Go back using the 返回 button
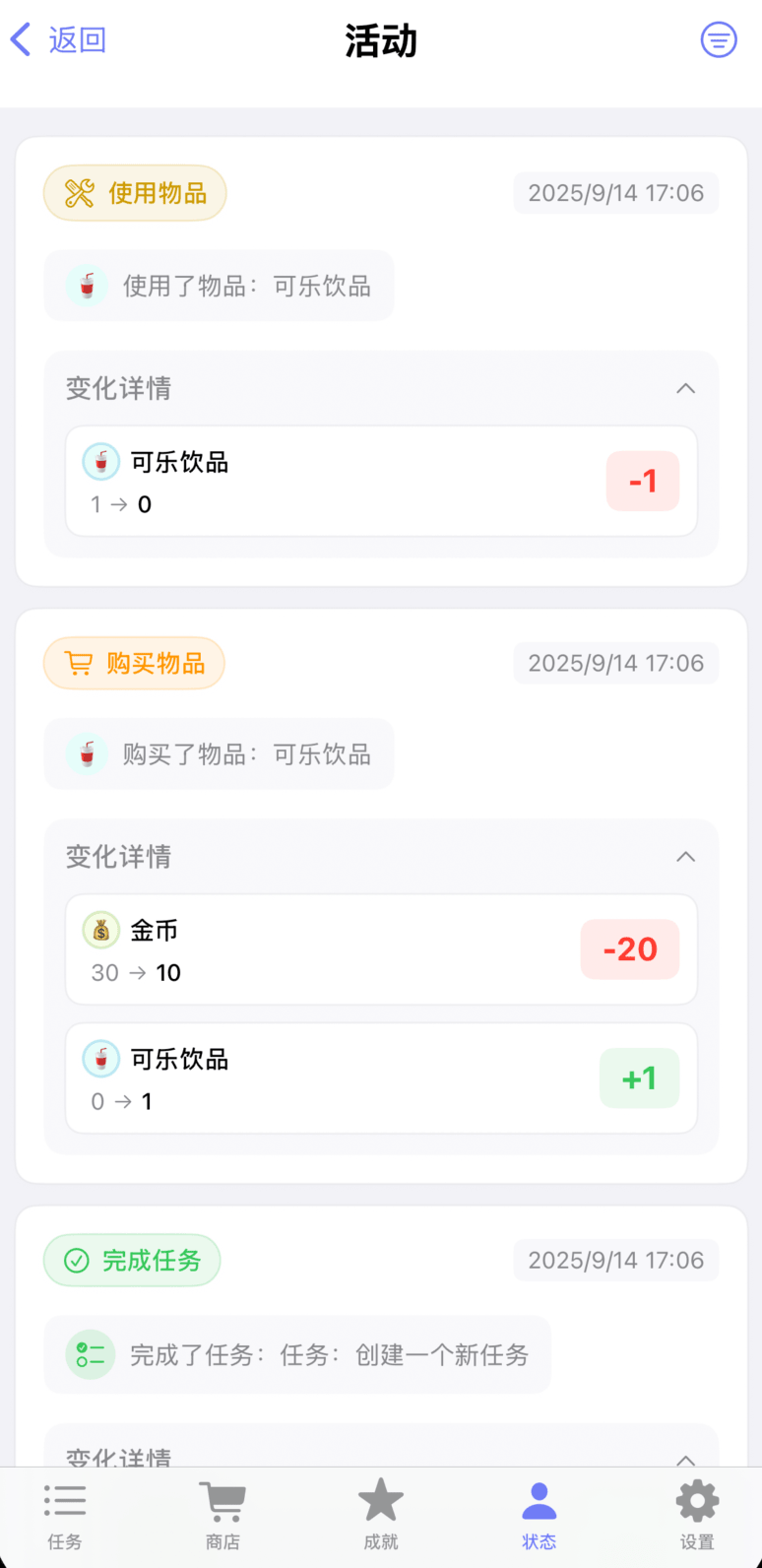Viewport: 762px width, 1568px height. pyautogui.click(x=57, y=40)
